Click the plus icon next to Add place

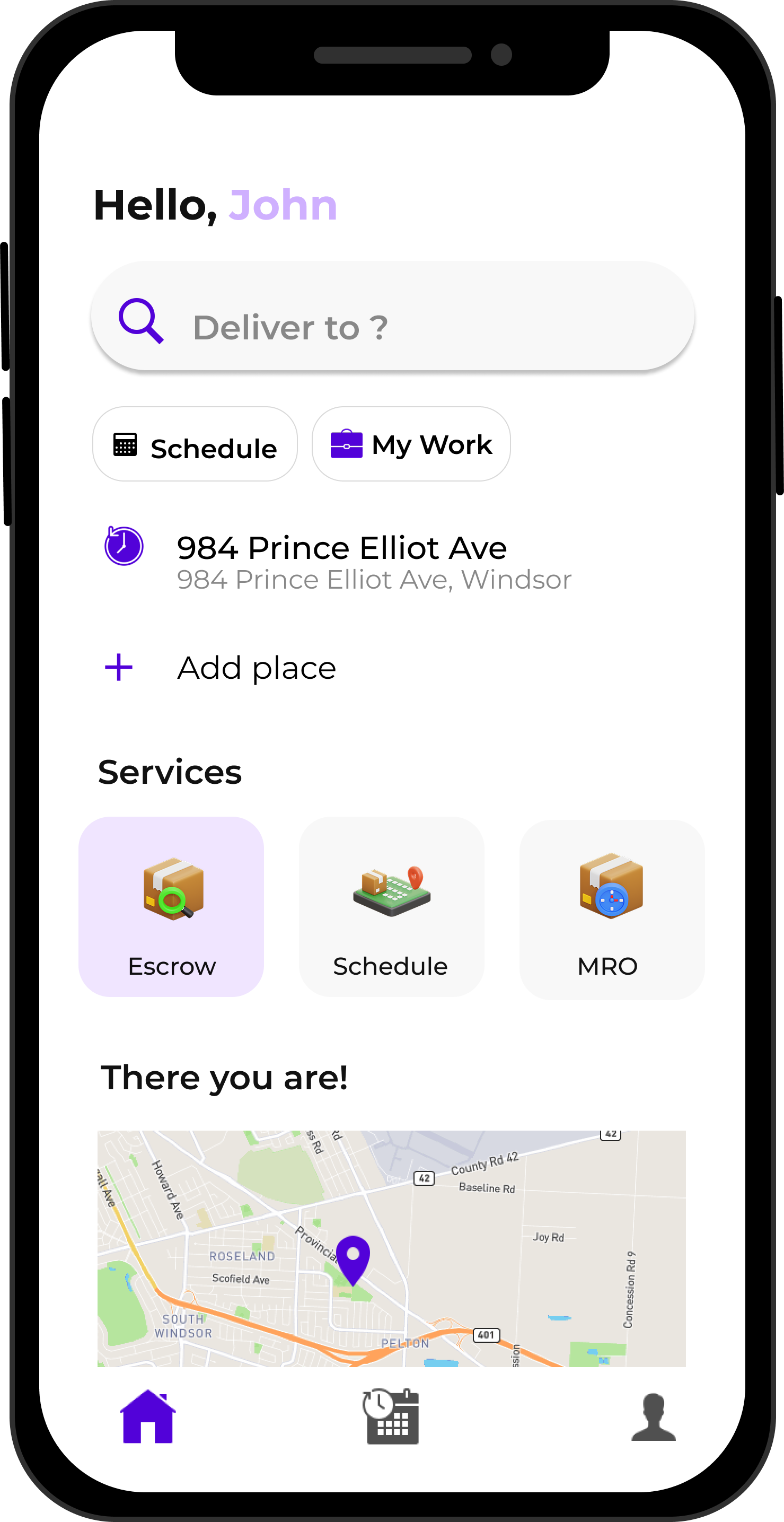point(118,668)
